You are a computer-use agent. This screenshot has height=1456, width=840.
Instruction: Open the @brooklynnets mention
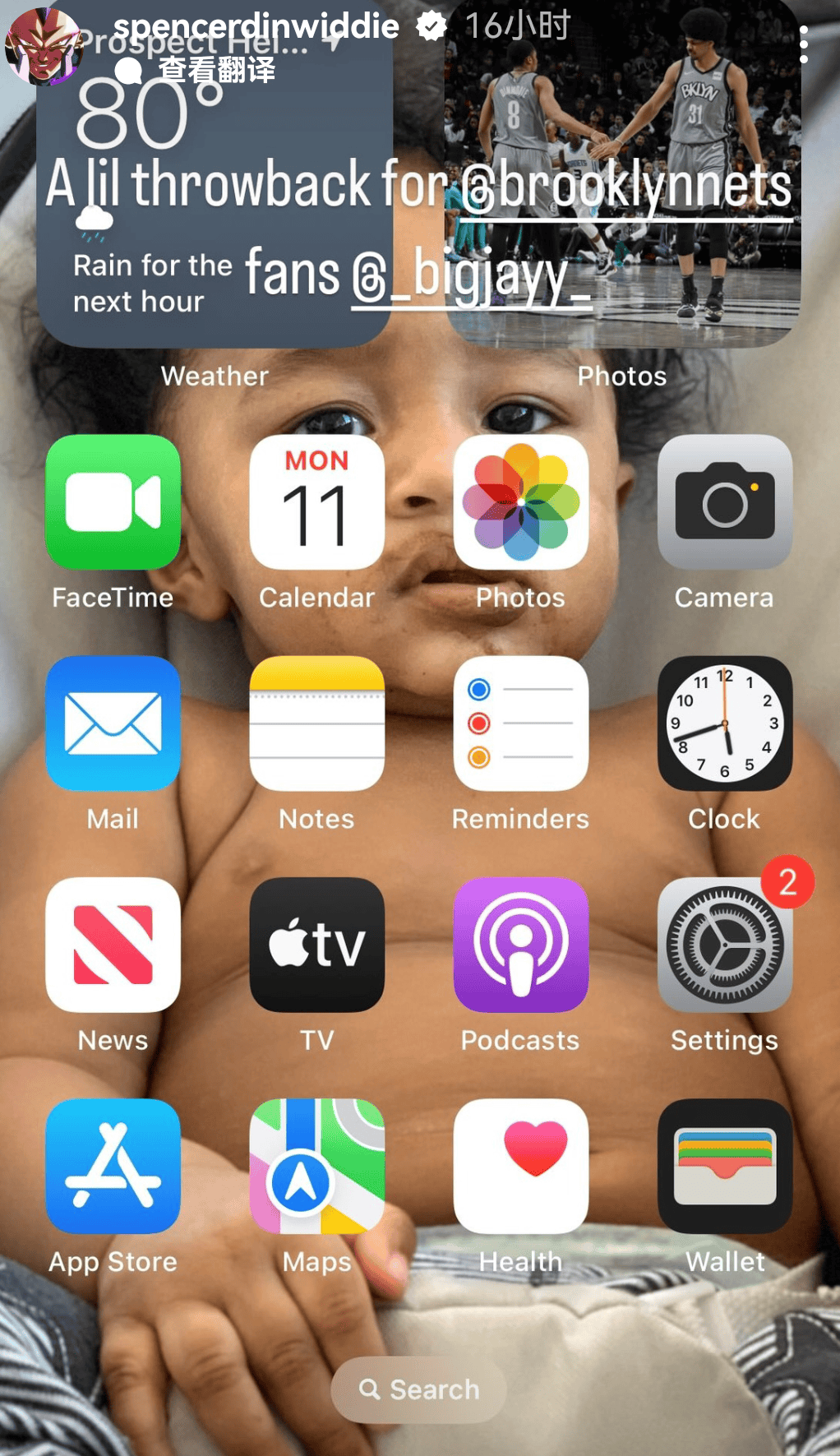[x=625, y=187]
